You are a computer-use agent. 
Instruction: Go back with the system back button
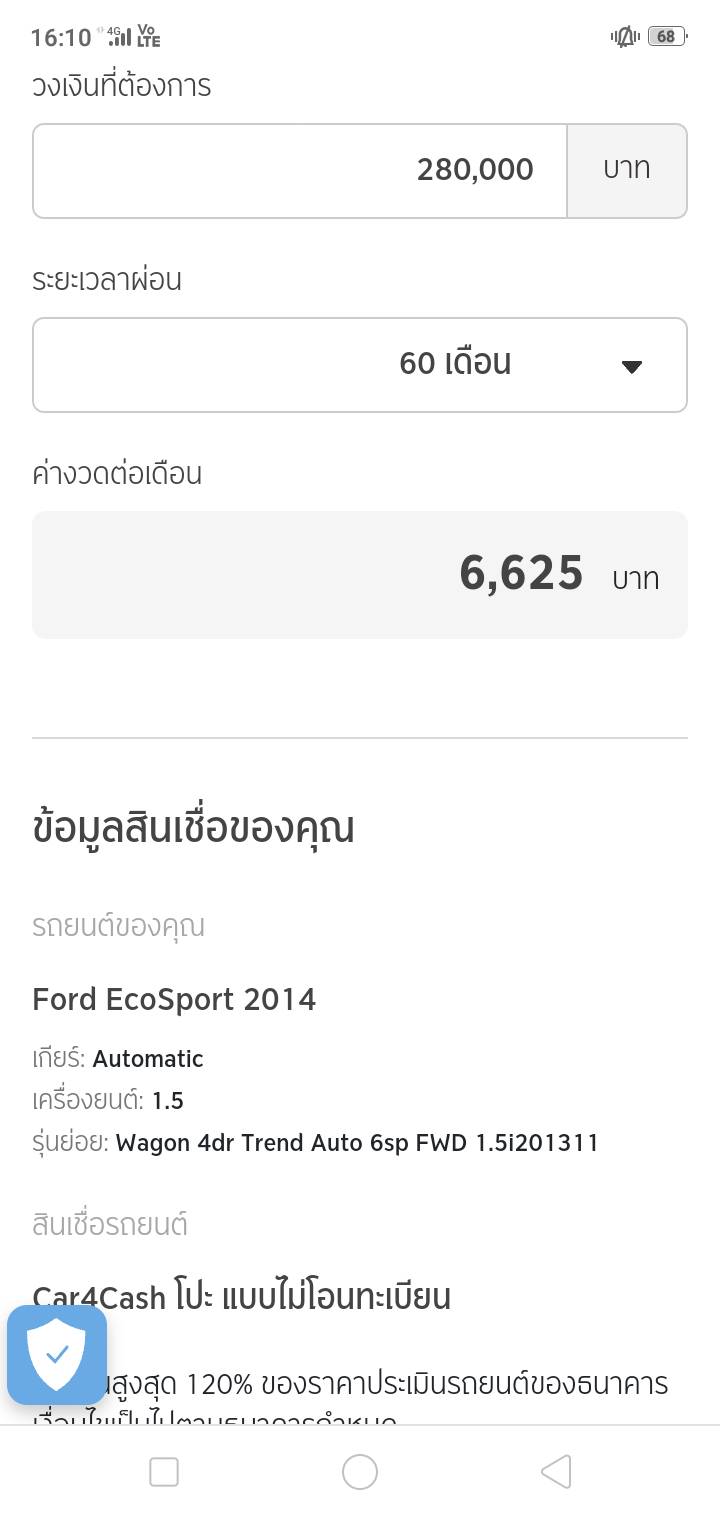556,1472
